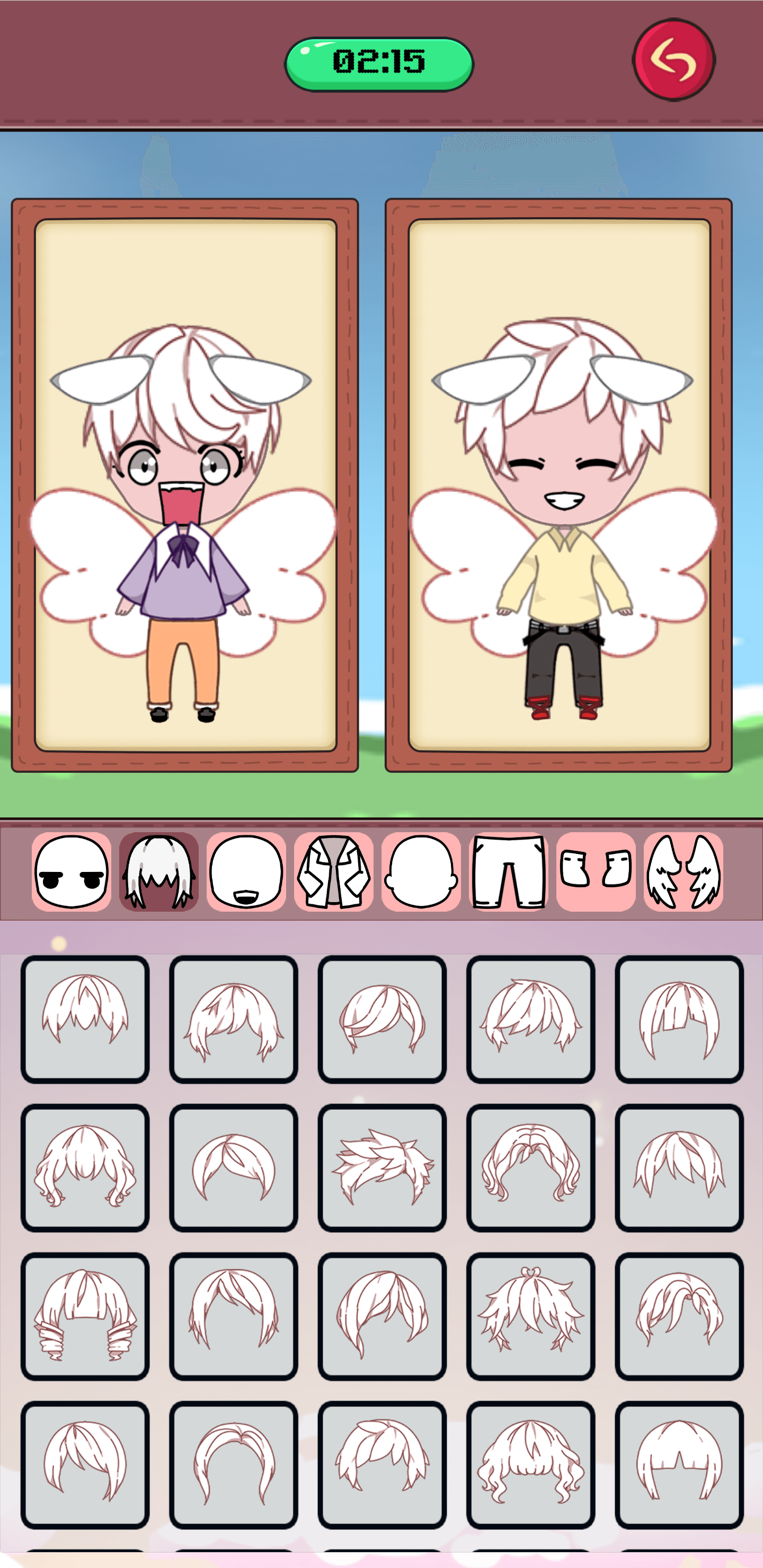Open the shoes category tab
This screenshot has height=1568, width=763.
click(596, 871)
